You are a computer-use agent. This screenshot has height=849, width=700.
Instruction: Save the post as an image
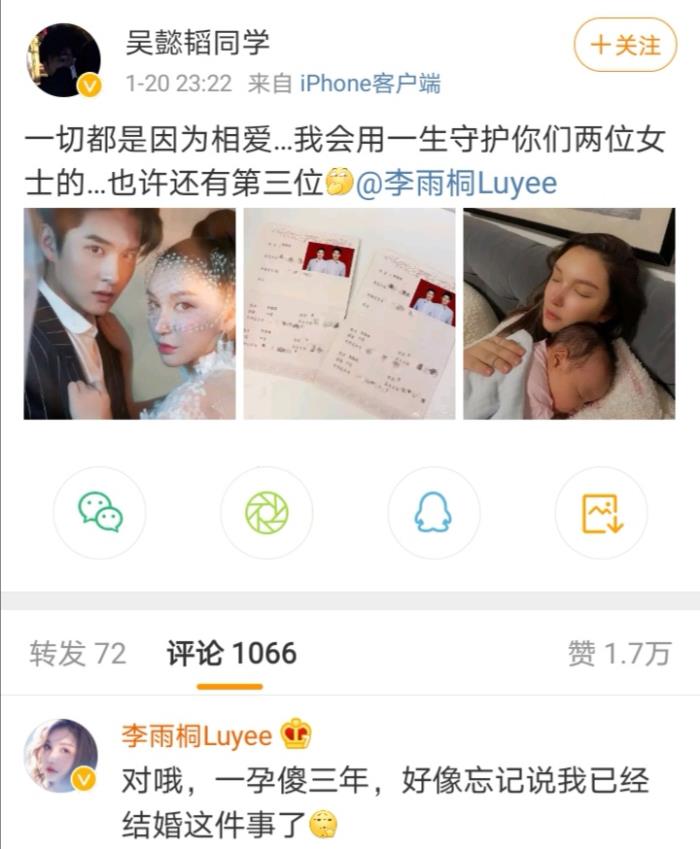(x=601, y=513)
